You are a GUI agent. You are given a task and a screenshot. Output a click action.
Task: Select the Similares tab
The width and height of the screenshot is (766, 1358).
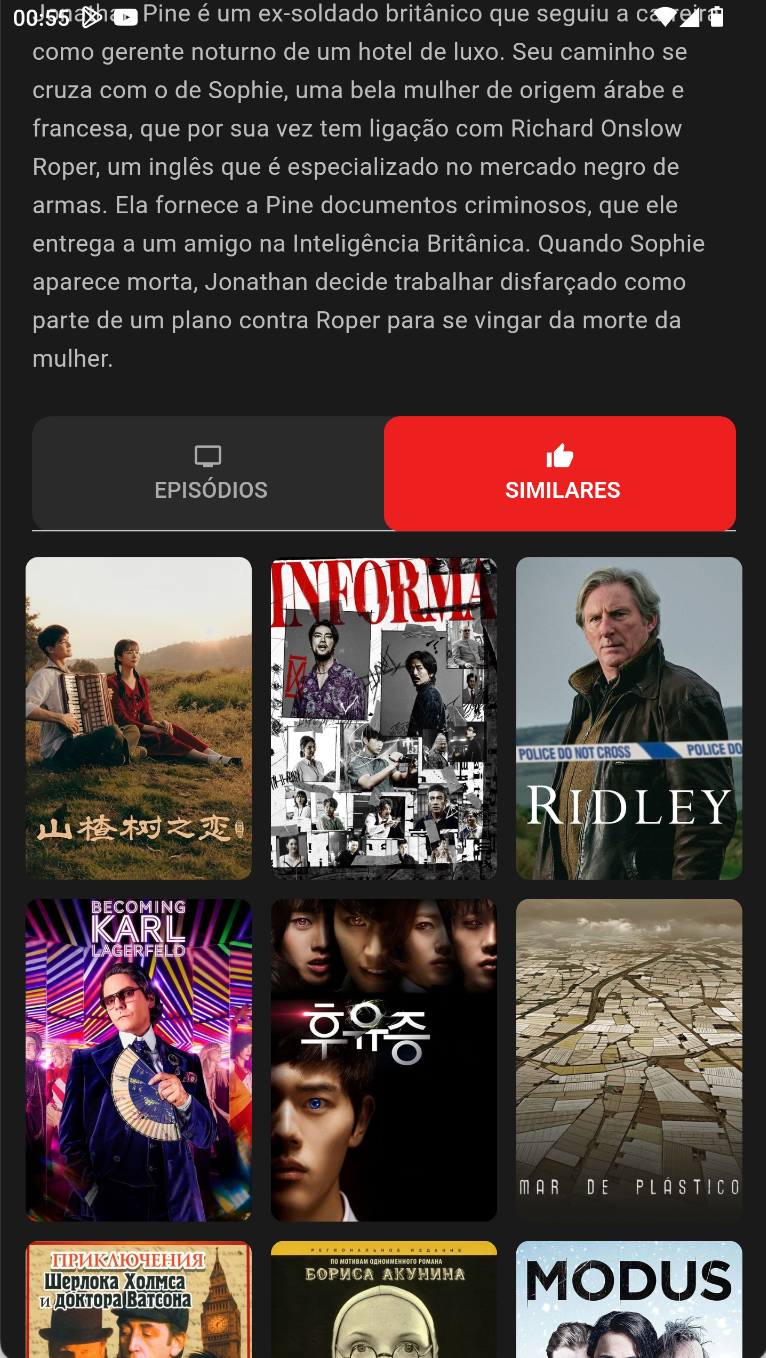561,474
